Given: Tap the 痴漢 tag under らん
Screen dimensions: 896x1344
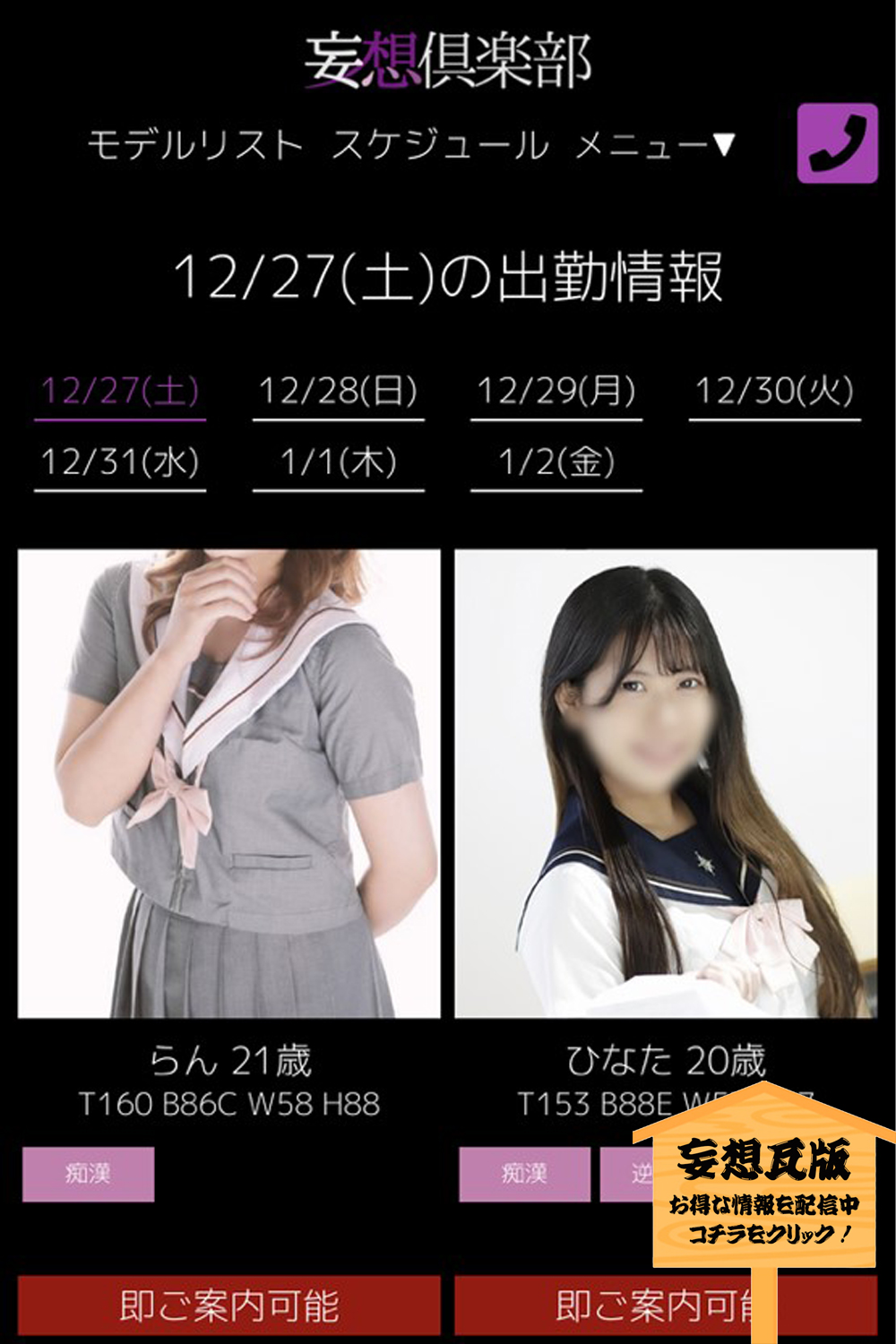Looking at the screenshot, I should (x=88, y=1174).
